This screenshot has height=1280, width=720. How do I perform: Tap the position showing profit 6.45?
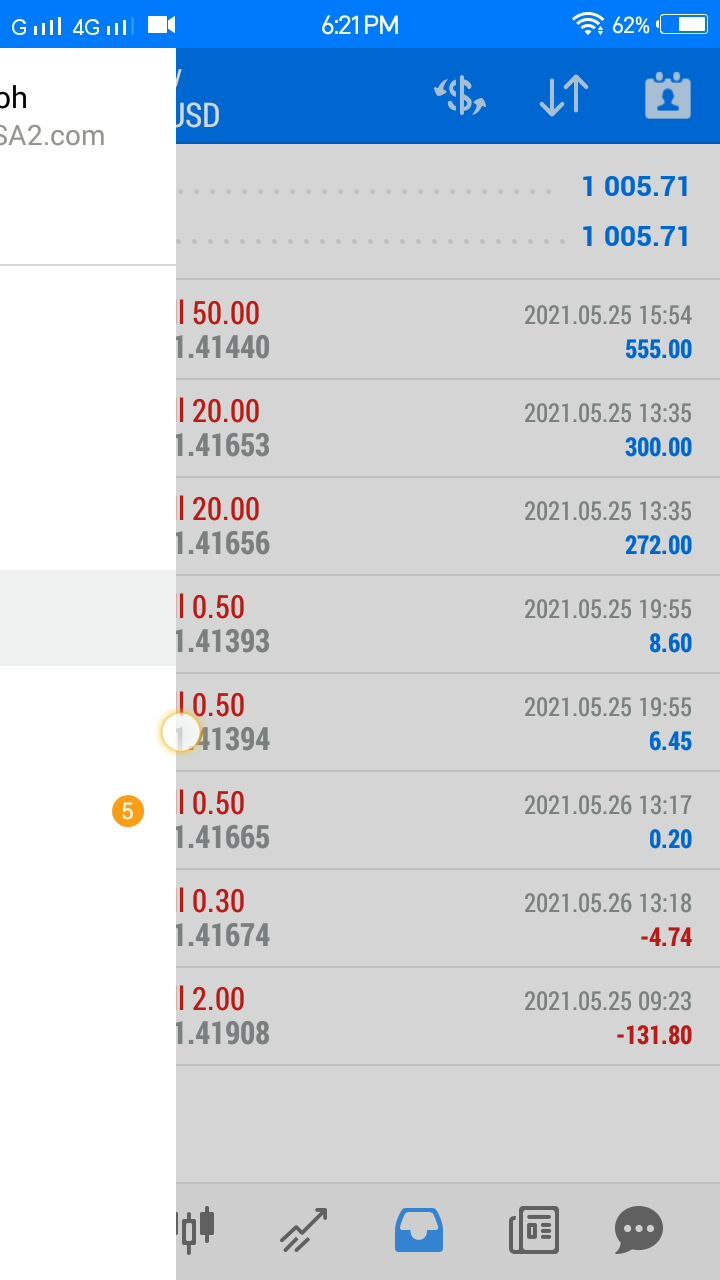click(x=448, y=722)
